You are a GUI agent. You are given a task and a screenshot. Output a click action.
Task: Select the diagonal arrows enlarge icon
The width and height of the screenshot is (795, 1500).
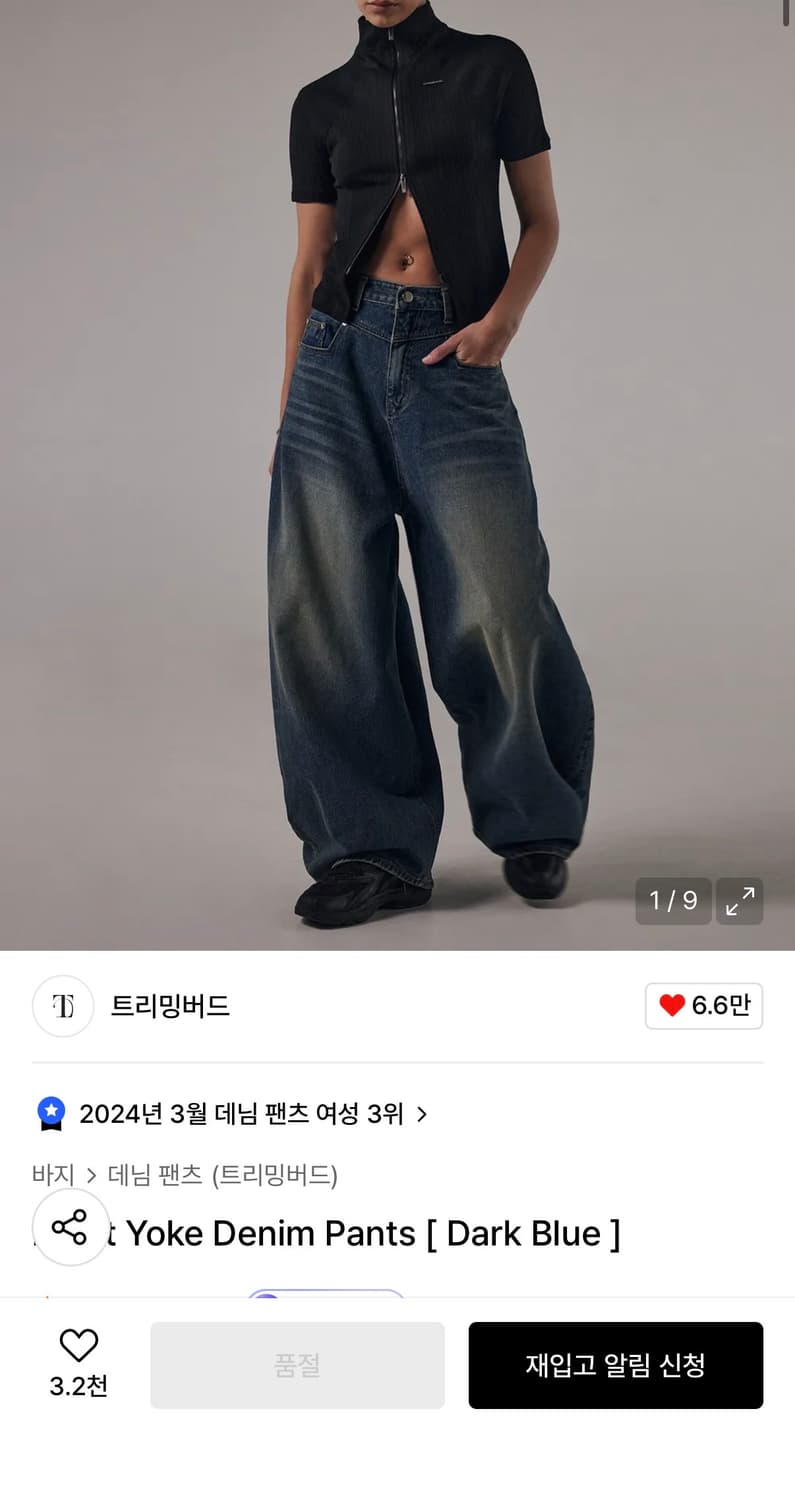740,901
